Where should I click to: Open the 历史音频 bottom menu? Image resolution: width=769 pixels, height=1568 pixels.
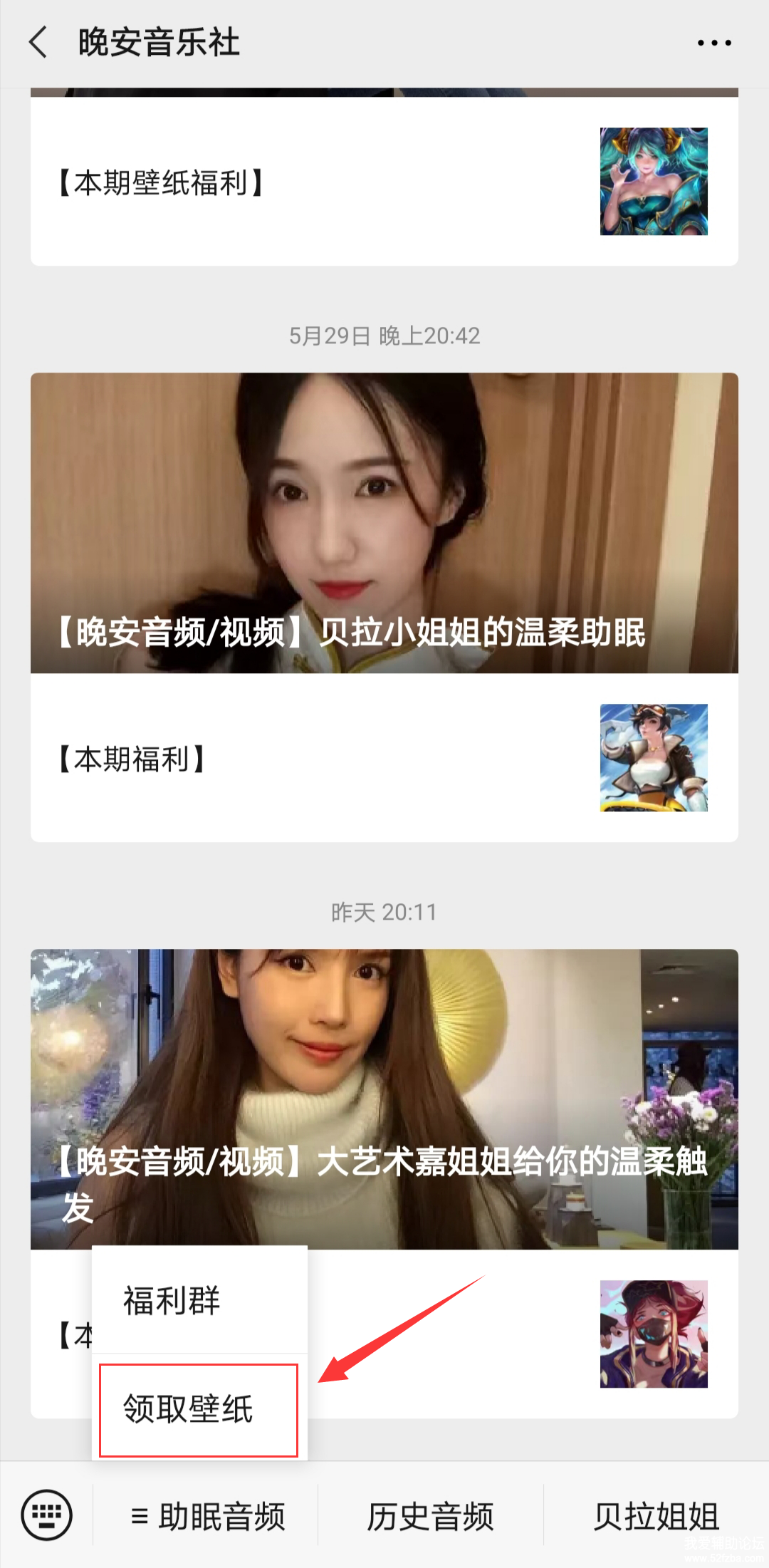(x=430, y=1516)
